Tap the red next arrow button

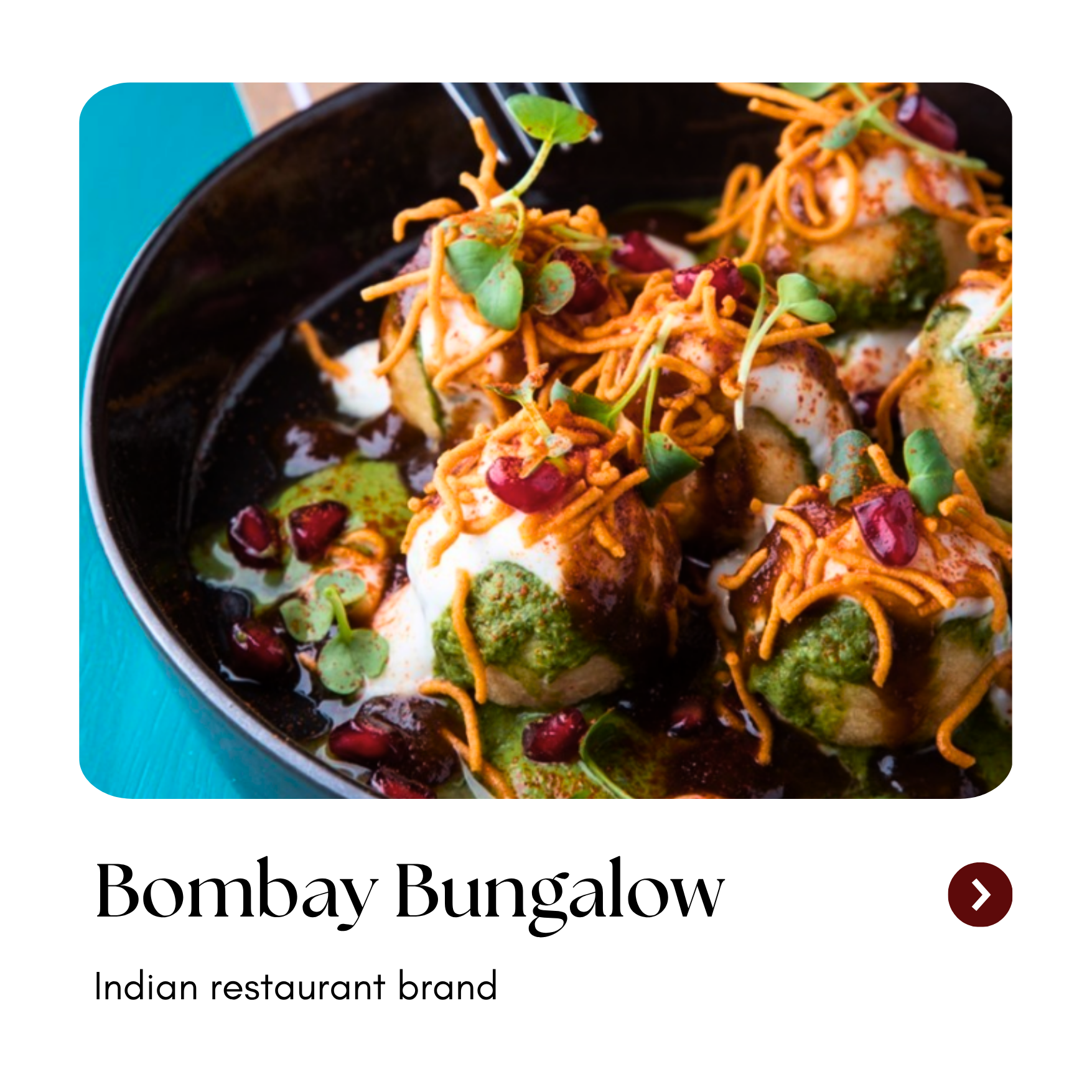pos(980,894)
